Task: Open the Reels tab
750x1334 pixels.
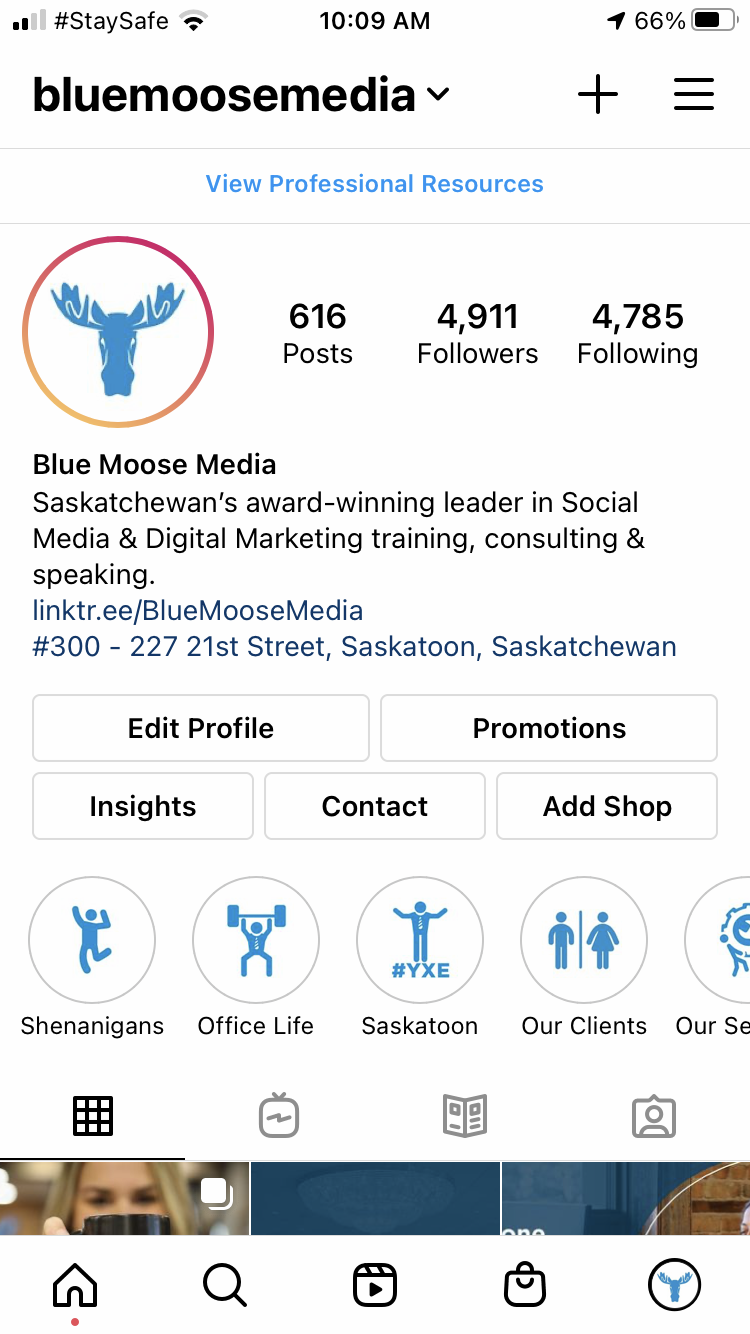Action: tap(375, 1284)
